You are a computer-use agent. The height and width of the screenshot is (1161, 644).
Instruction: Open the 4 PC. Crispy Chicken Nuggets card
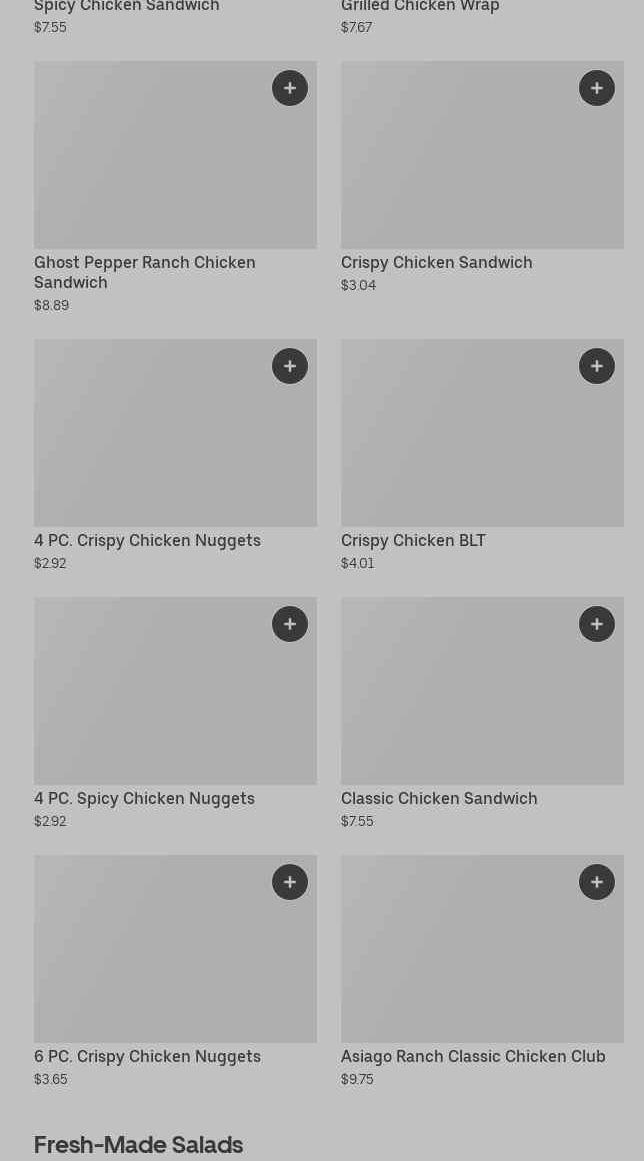click(175, 455)
